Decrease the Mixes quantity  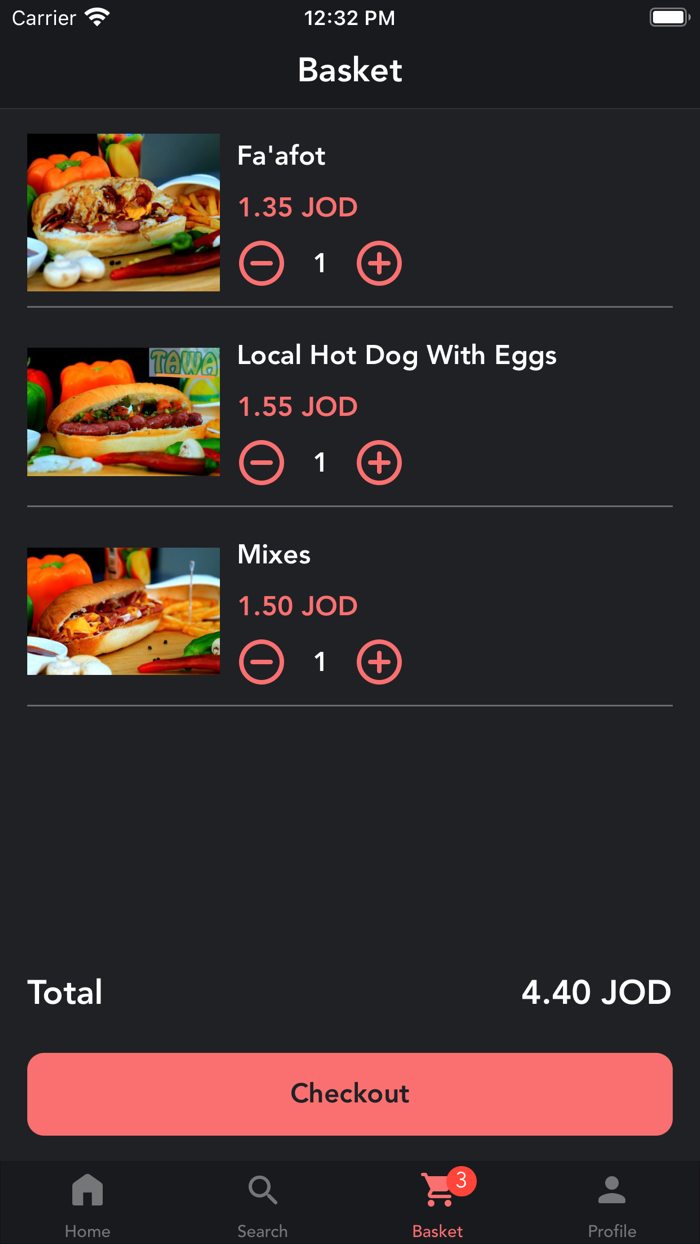(262, 662)
